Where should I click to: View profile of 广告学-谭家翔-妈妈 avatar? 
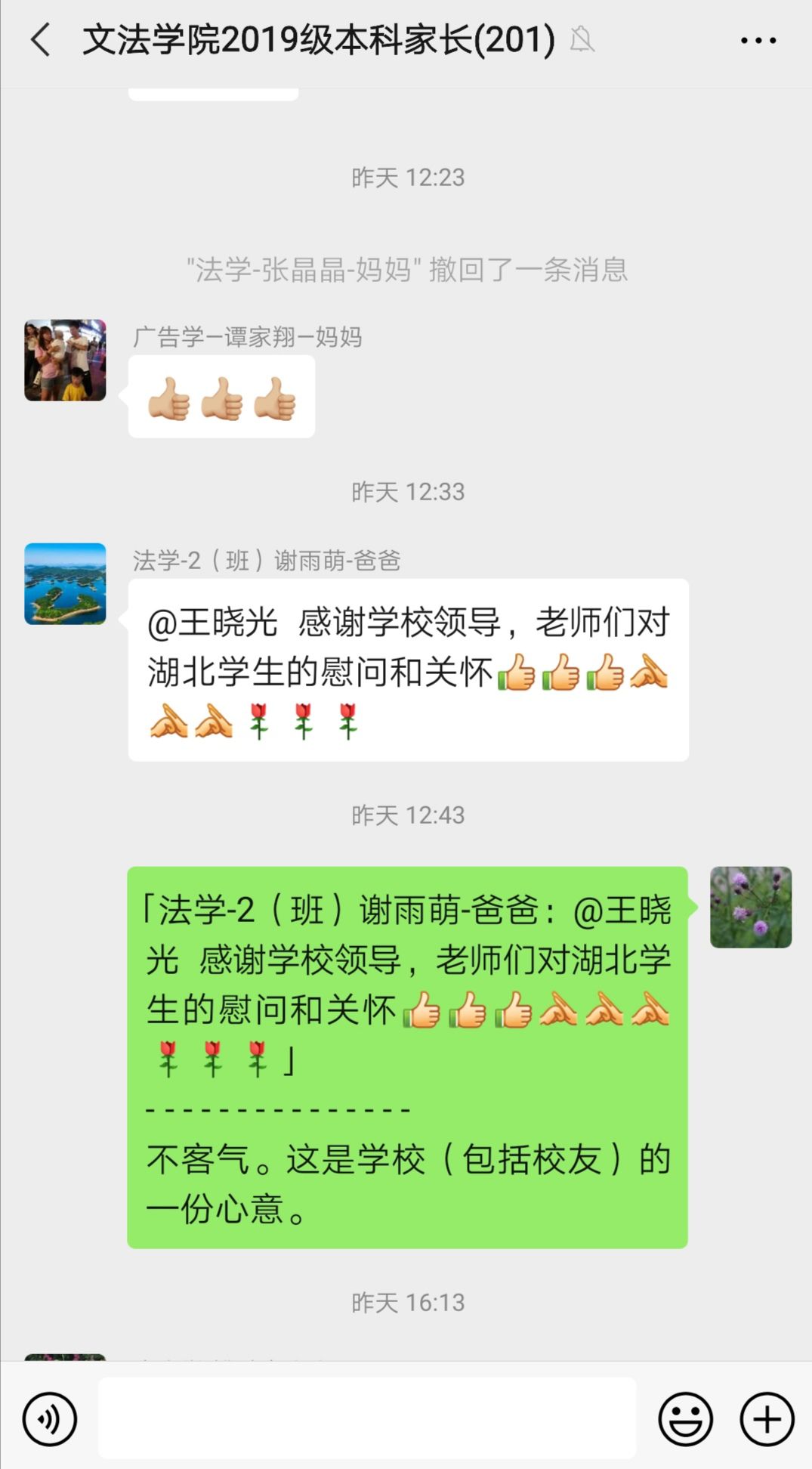pos(65,360)
